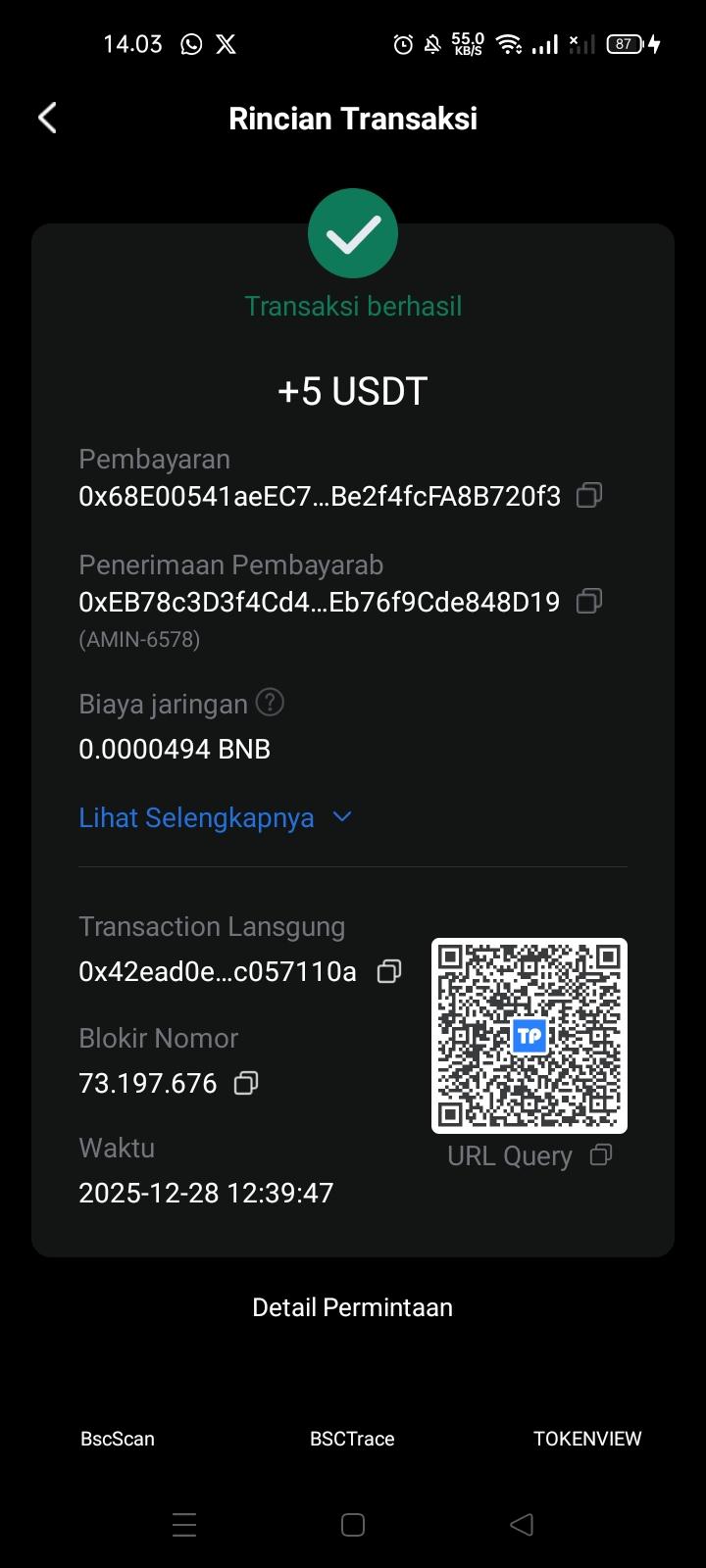Open the Biaya jaringan help icon
The width and height of the screenshot is (706, 1568).
click(x=270, y=703)
